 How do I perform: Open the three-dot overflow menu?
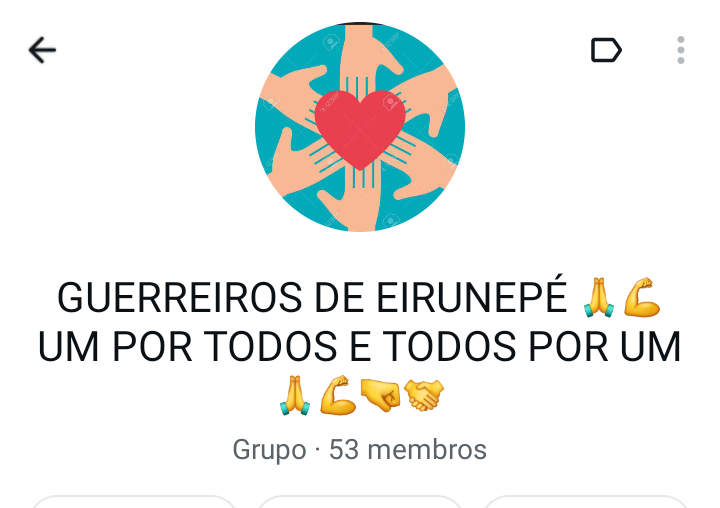pos(680,50)
